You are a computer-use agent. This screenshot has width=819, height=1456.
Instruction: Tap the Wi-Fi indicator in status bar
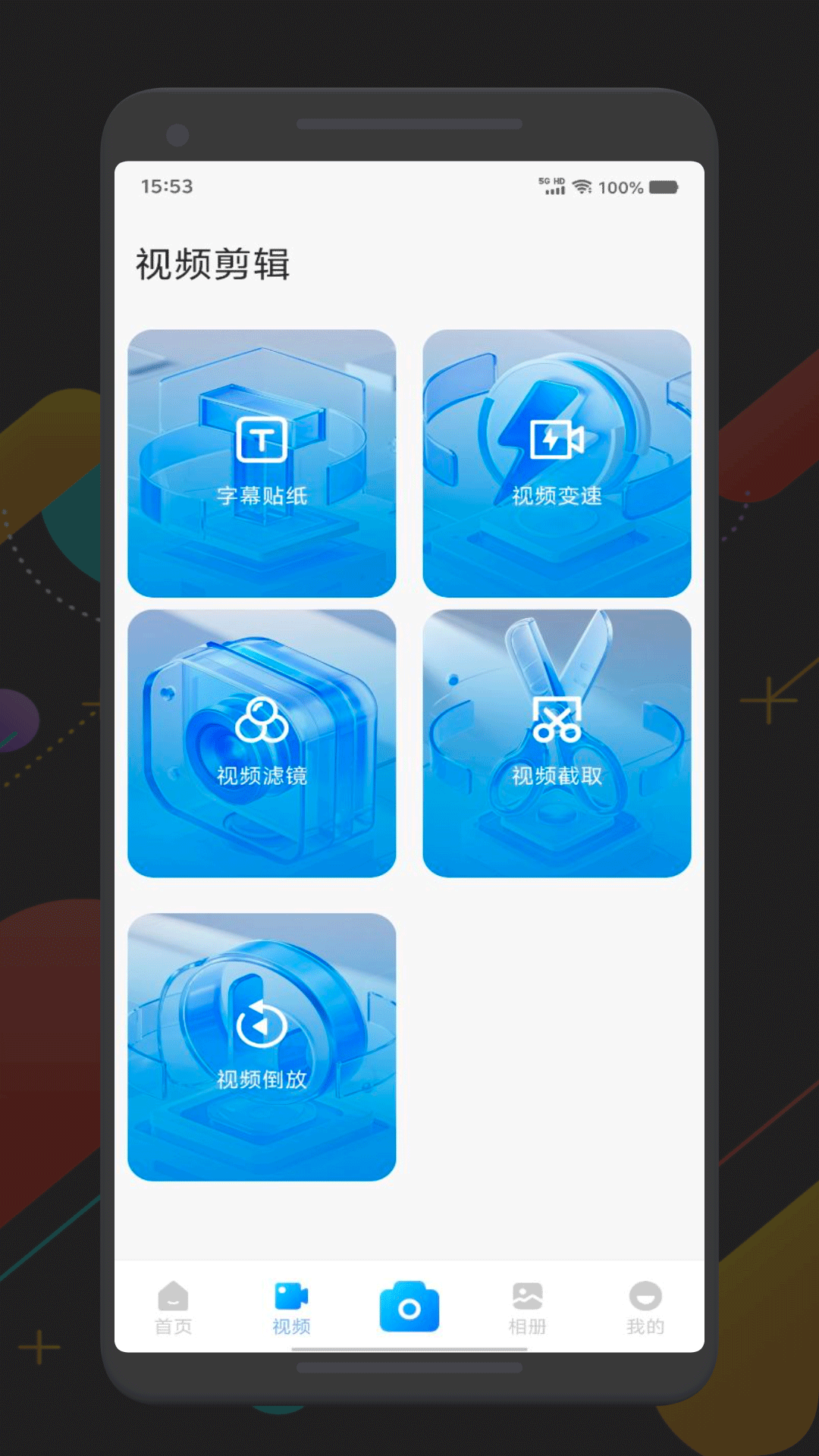581,187
